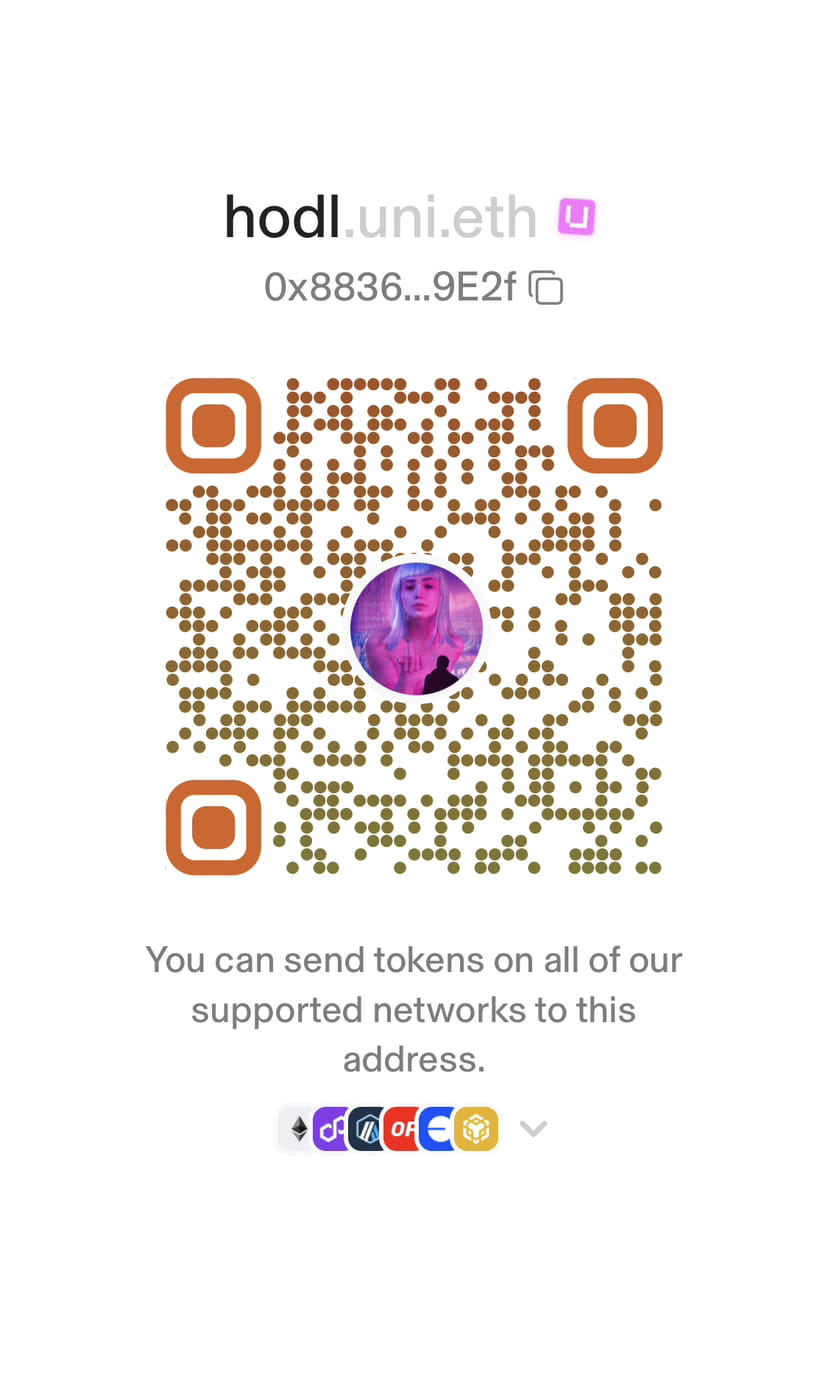Click the orange top-right QR corner marker
This screenshot has width=828, height=1380.
(x=615, y=425)
